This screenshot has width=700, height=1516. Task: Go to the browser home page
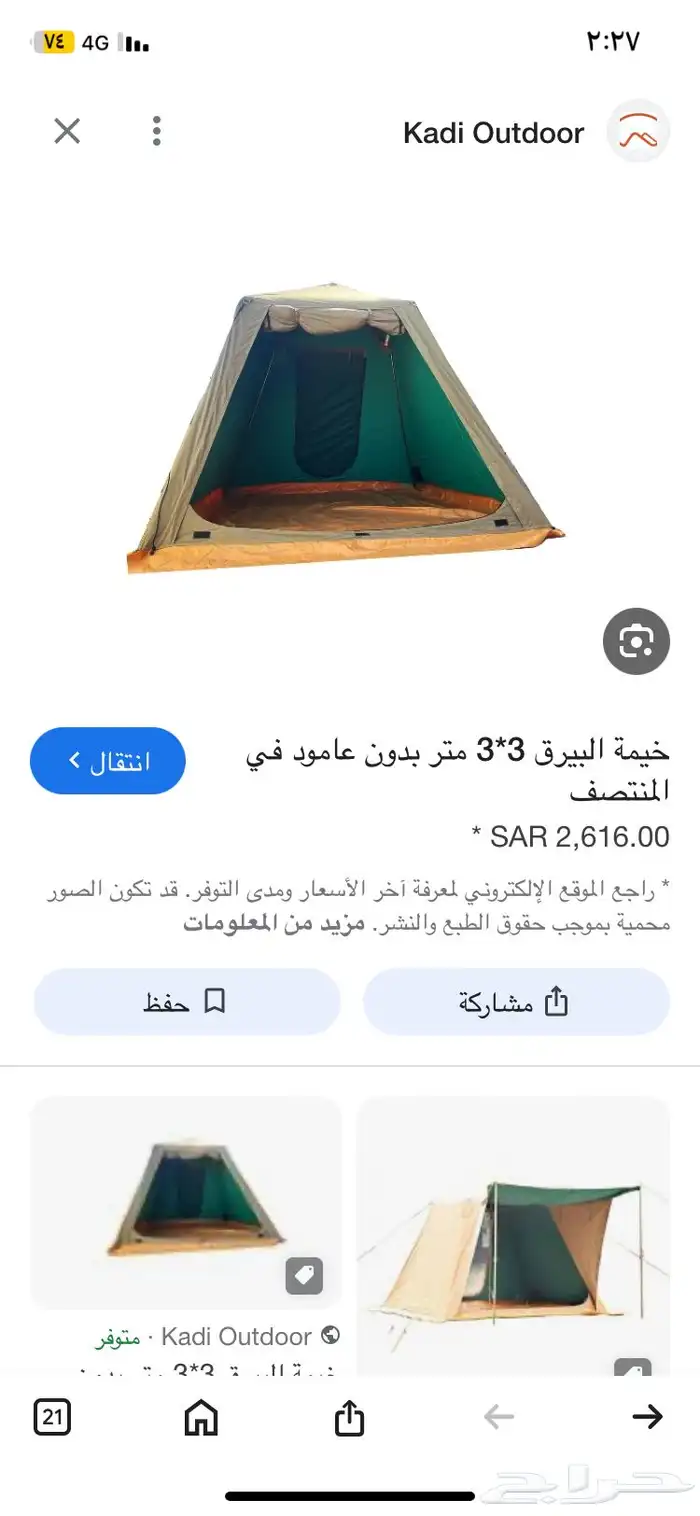pos(201,1416)
